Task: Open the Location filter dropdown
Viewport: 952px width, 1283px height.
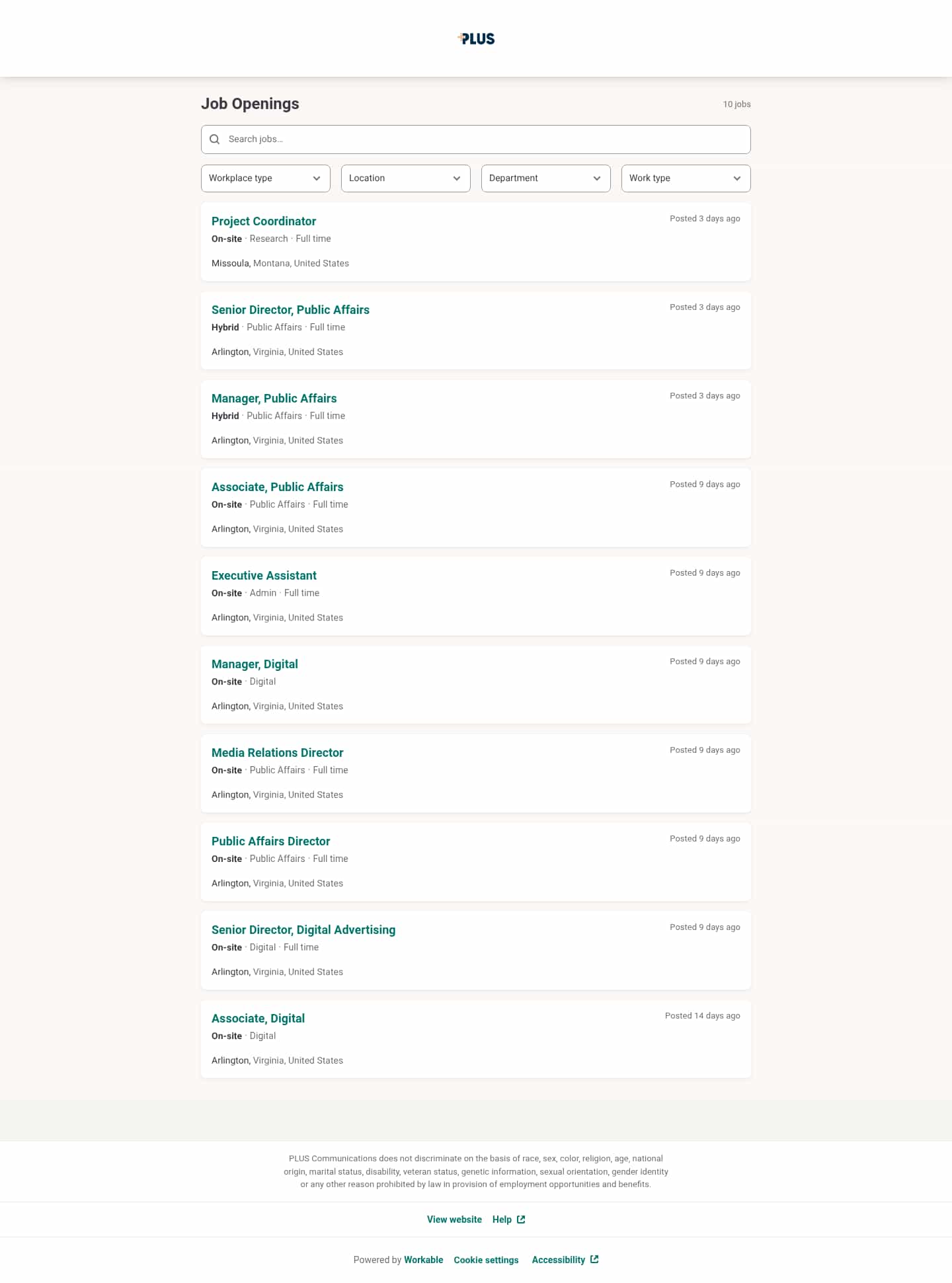Action: 405,178
